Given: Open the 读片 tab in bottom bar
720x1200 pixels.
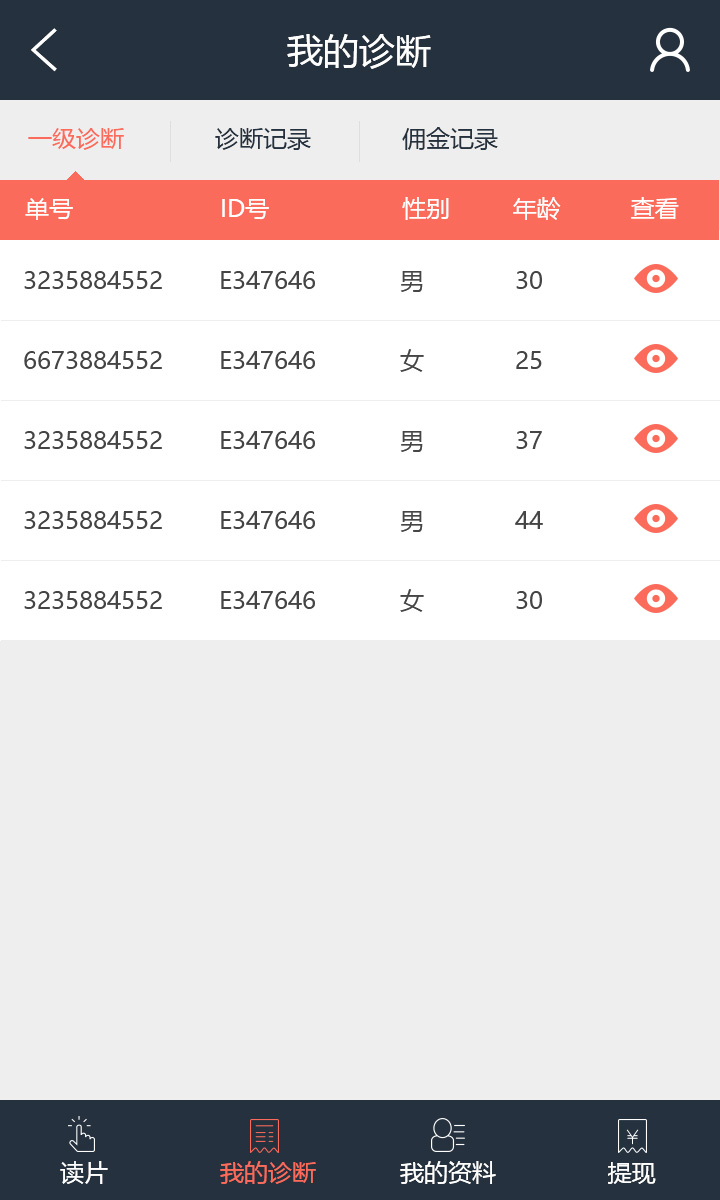Looking at the screenshot, I should pos(84,1152).
